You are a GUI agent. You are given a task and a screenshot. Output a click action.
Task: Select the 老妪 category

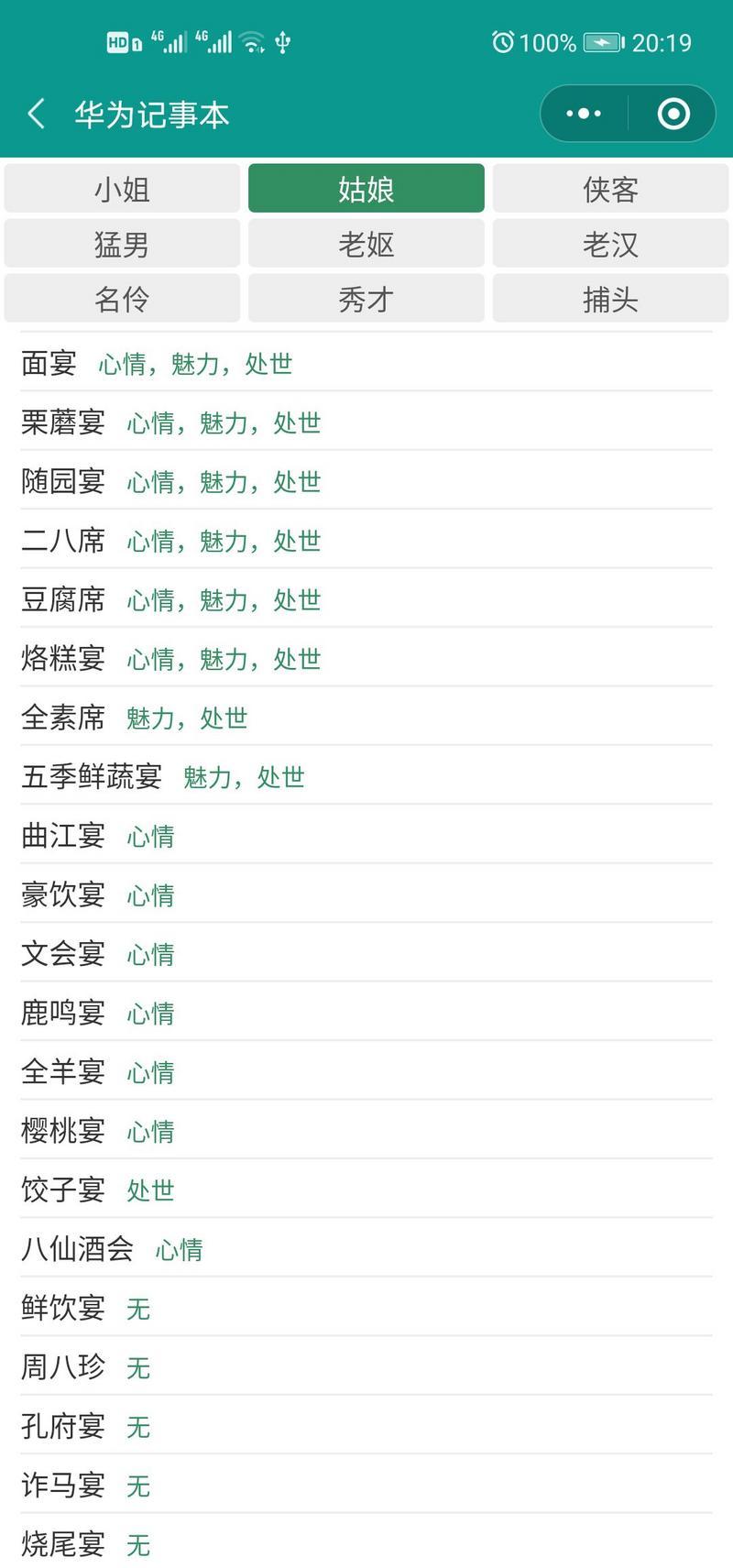pos(366,243)
